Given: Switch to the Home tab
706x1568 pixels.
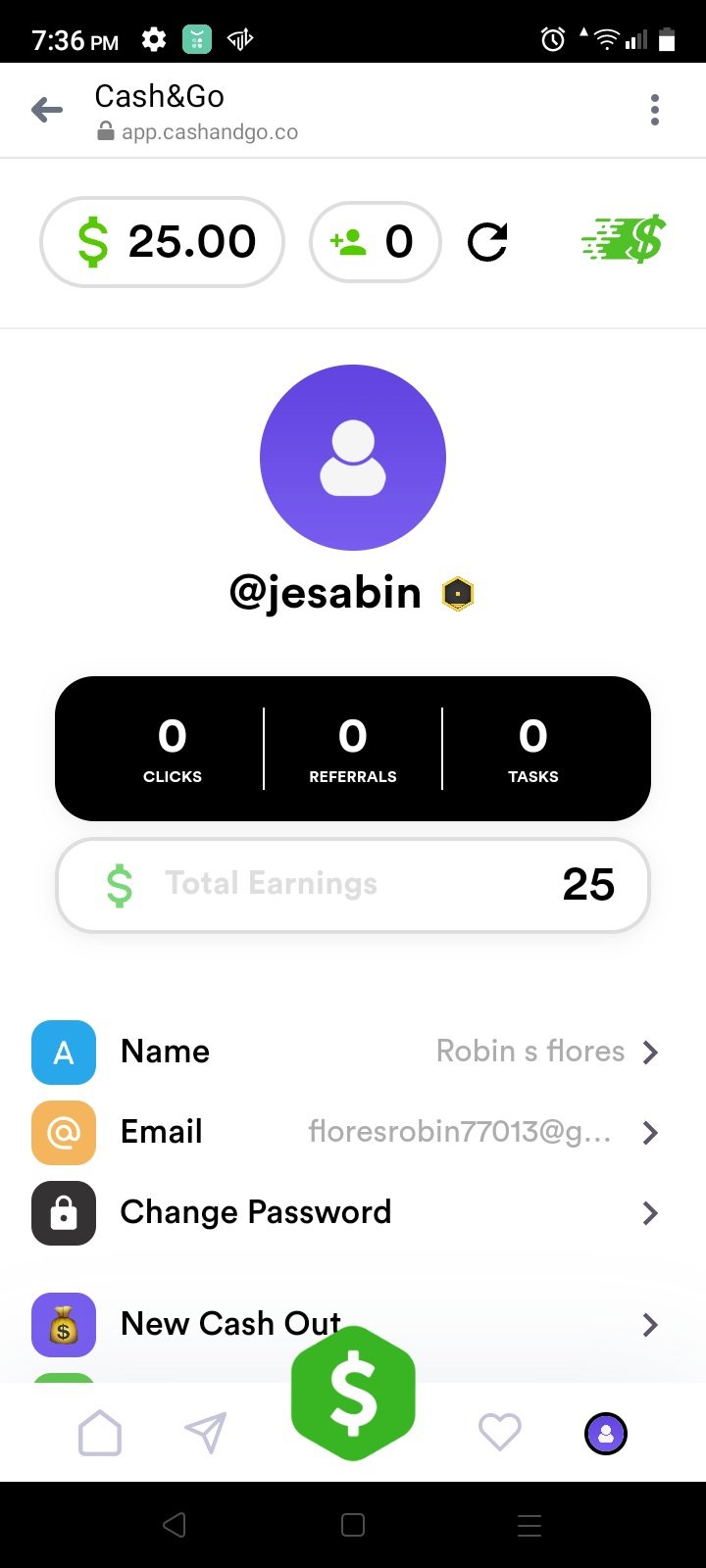Looking at the screenshot, I should (x=100, y=1433).
